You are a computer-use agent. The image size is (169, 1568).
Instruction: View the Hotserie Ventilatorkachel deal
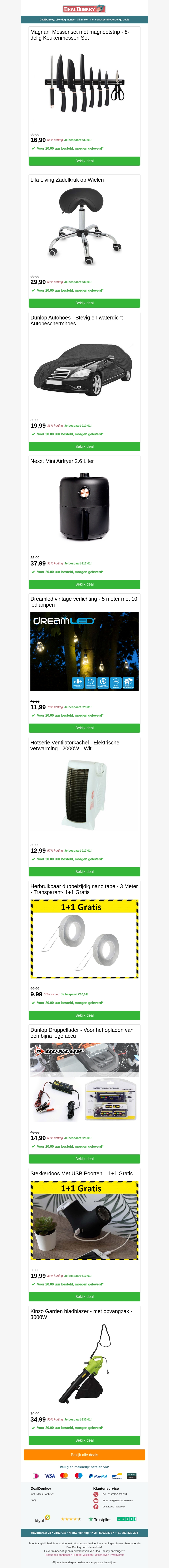[84, 872]
